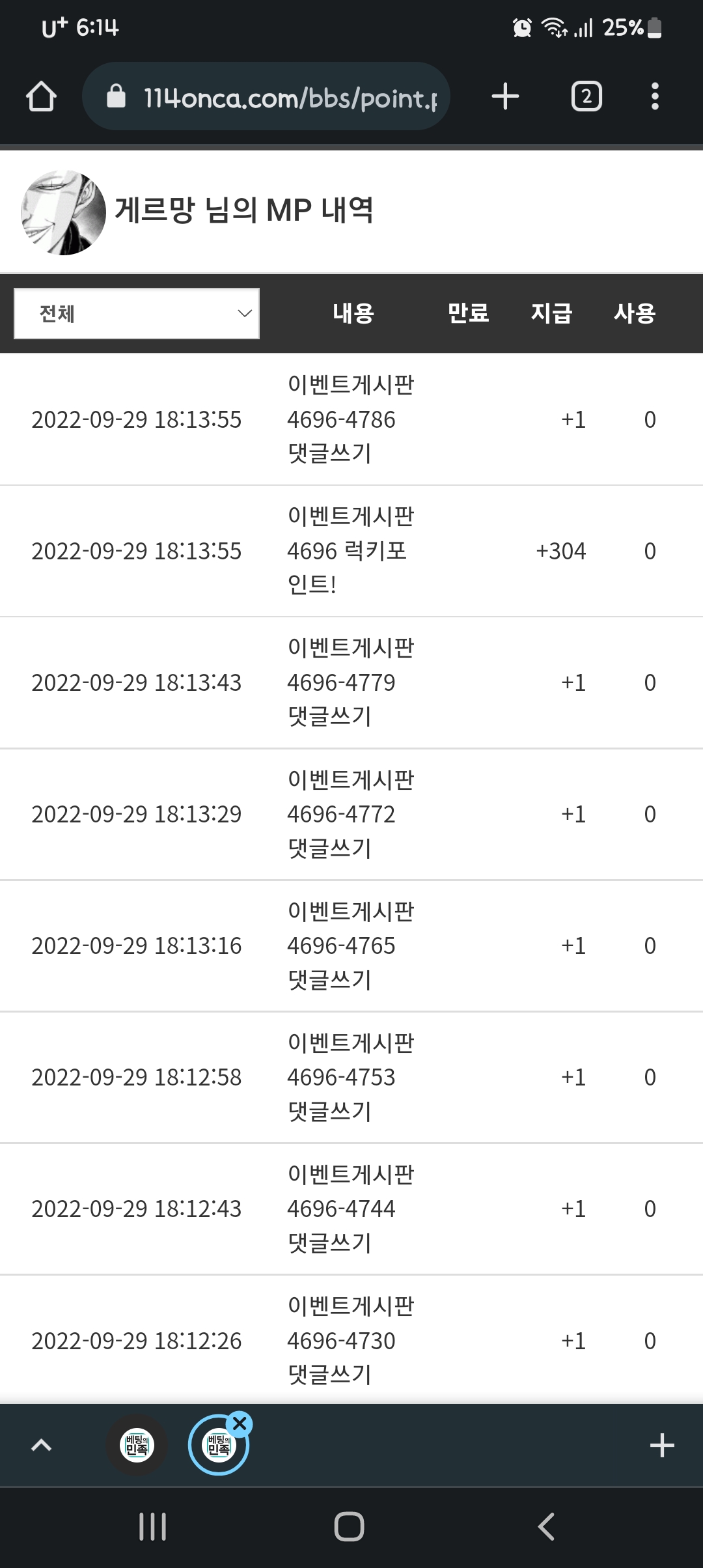Go back with the system back button
The width and height of the screenshot is (703, 1568).
[x=545, y=1526]
